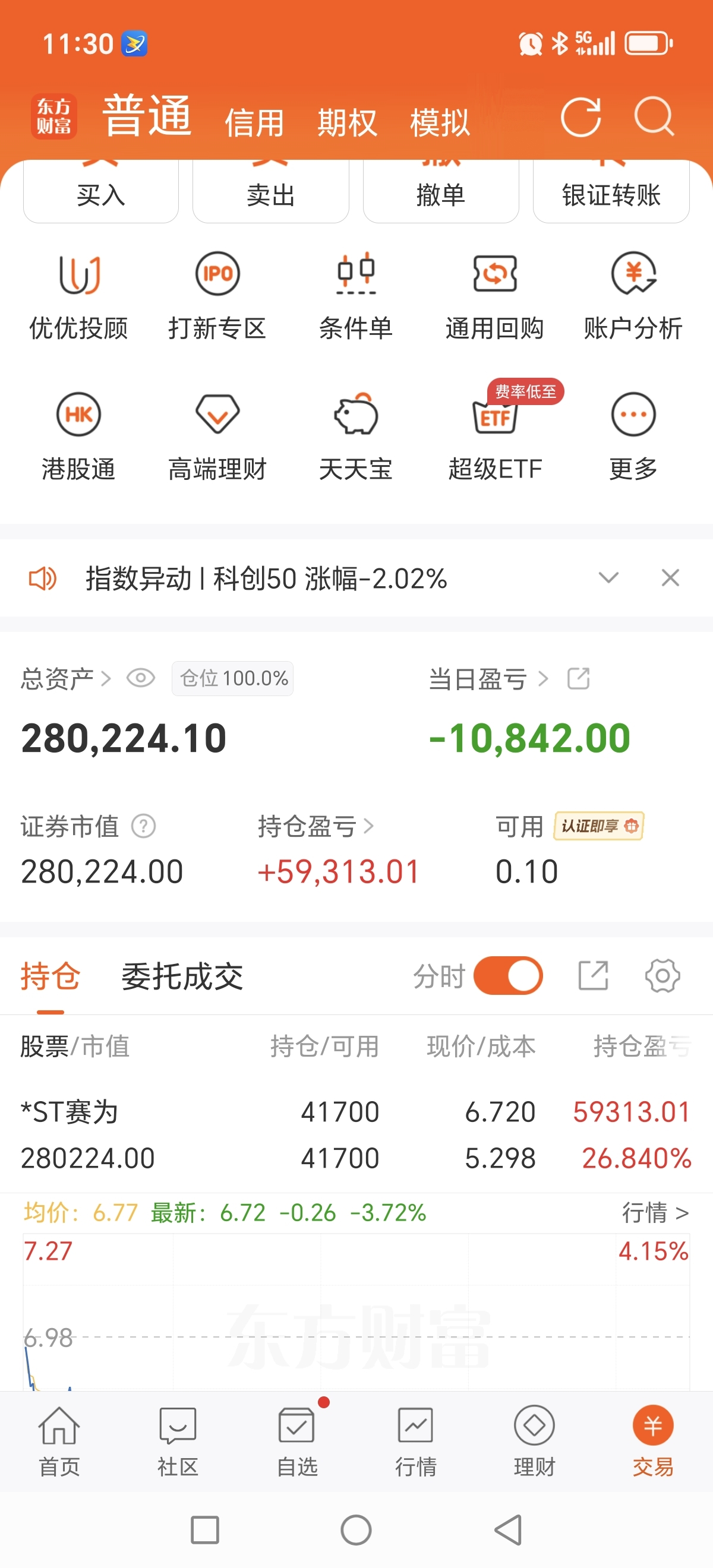Switch to the 信用 account tab

tap(254, 123)
